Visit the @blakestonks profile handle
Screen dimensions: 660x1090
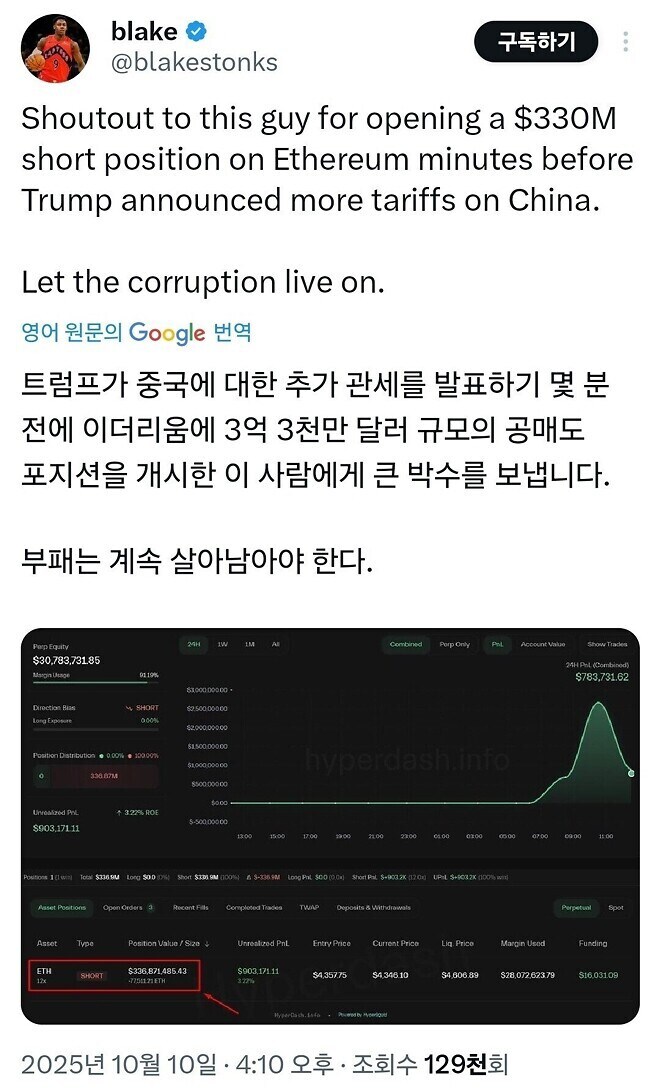coord(194,63)
